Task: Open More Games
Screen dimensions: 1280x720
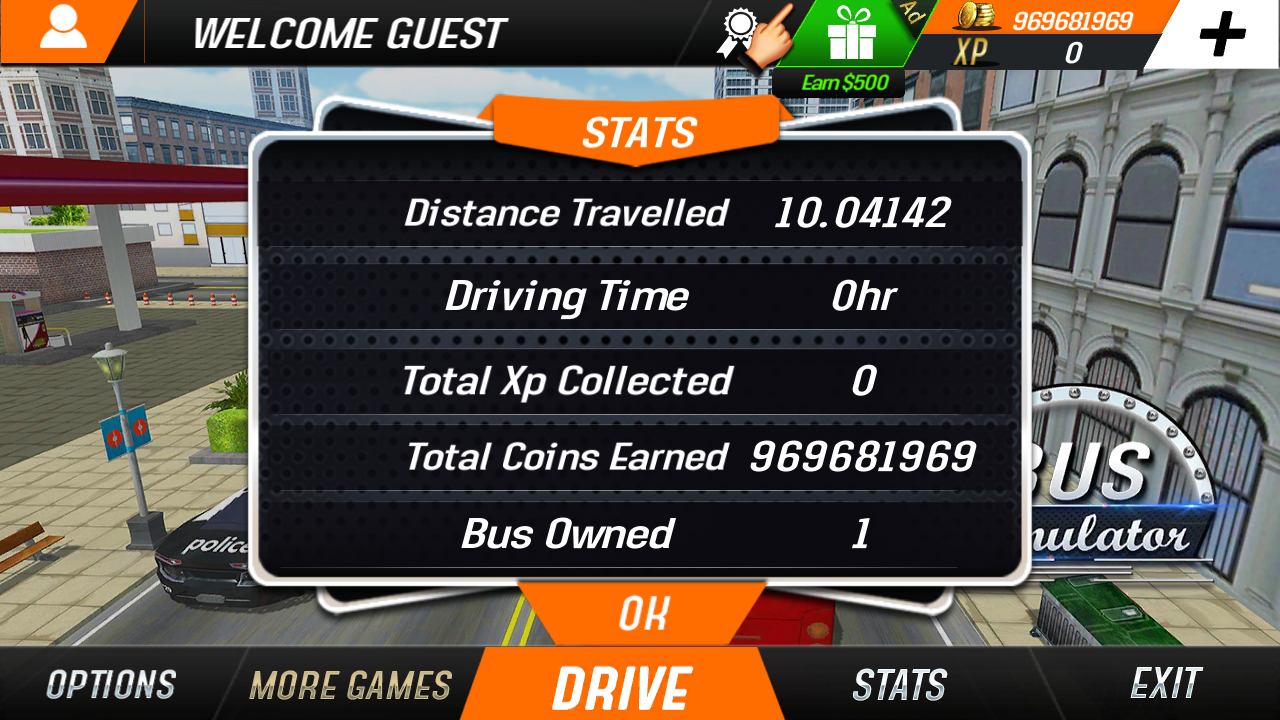Action: click(350, 686)
